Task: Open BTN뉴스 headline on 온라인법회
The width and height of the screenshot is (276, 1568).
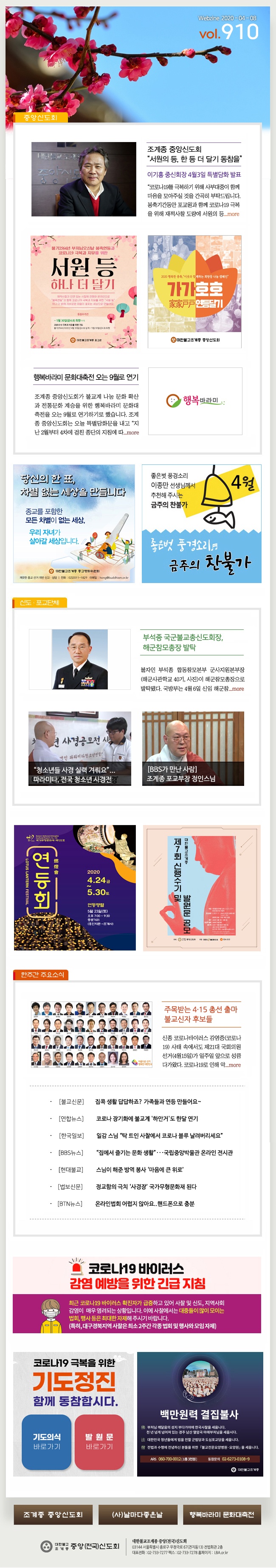Action: coord(145,1204)
